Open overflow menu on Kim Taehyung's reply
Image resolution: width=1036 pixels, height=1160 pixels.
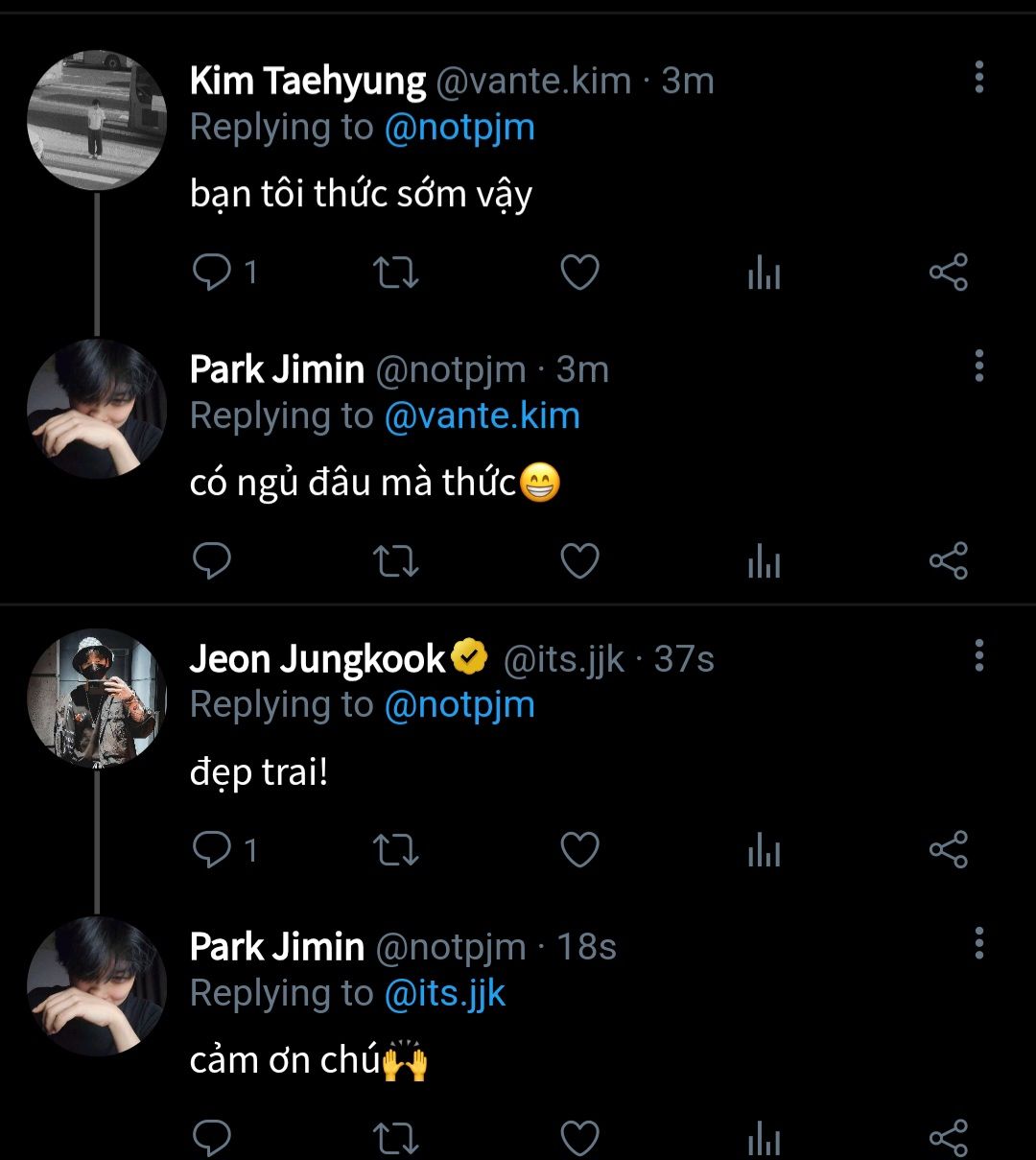point(978,77)
